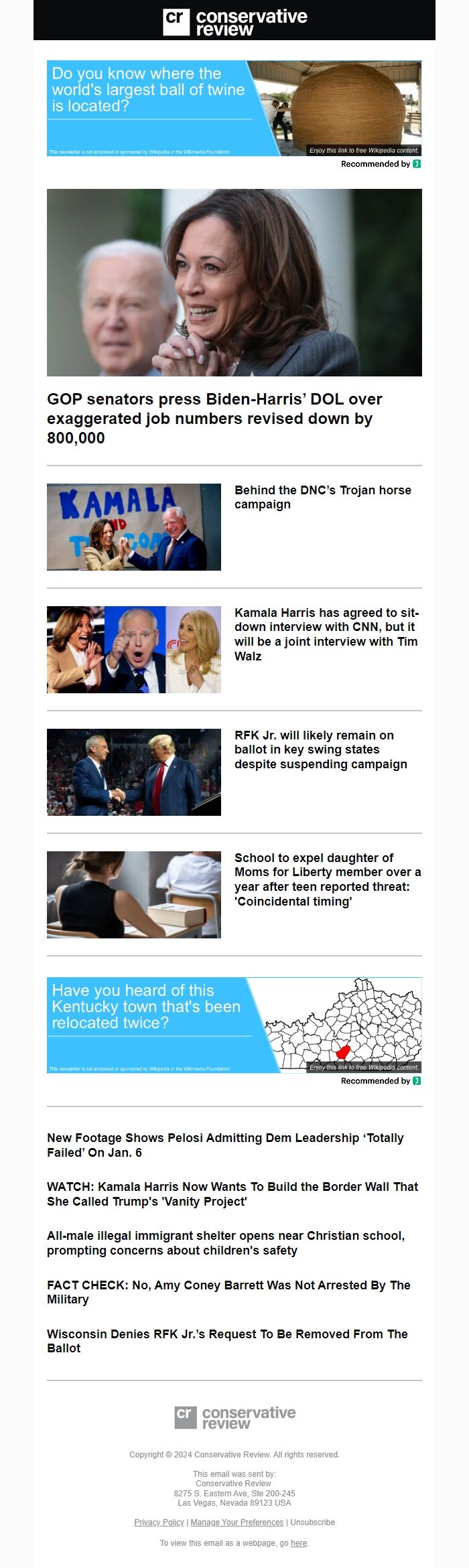Read the Amy Coney Barrett fact check
This screenshot has width=469, height=1568.
point(228,1291)
